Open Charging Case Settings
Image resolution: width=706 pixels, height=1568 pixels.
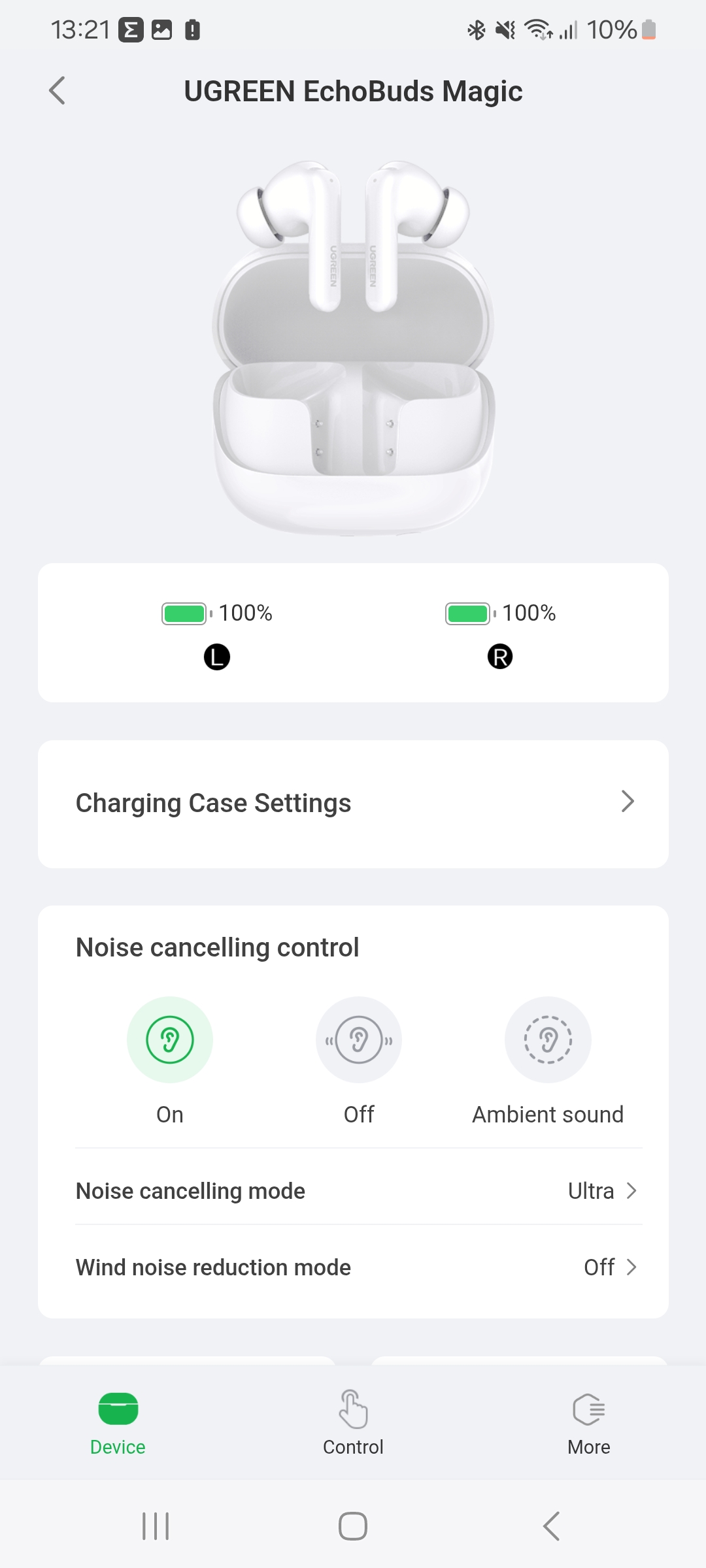coord(353,803)
